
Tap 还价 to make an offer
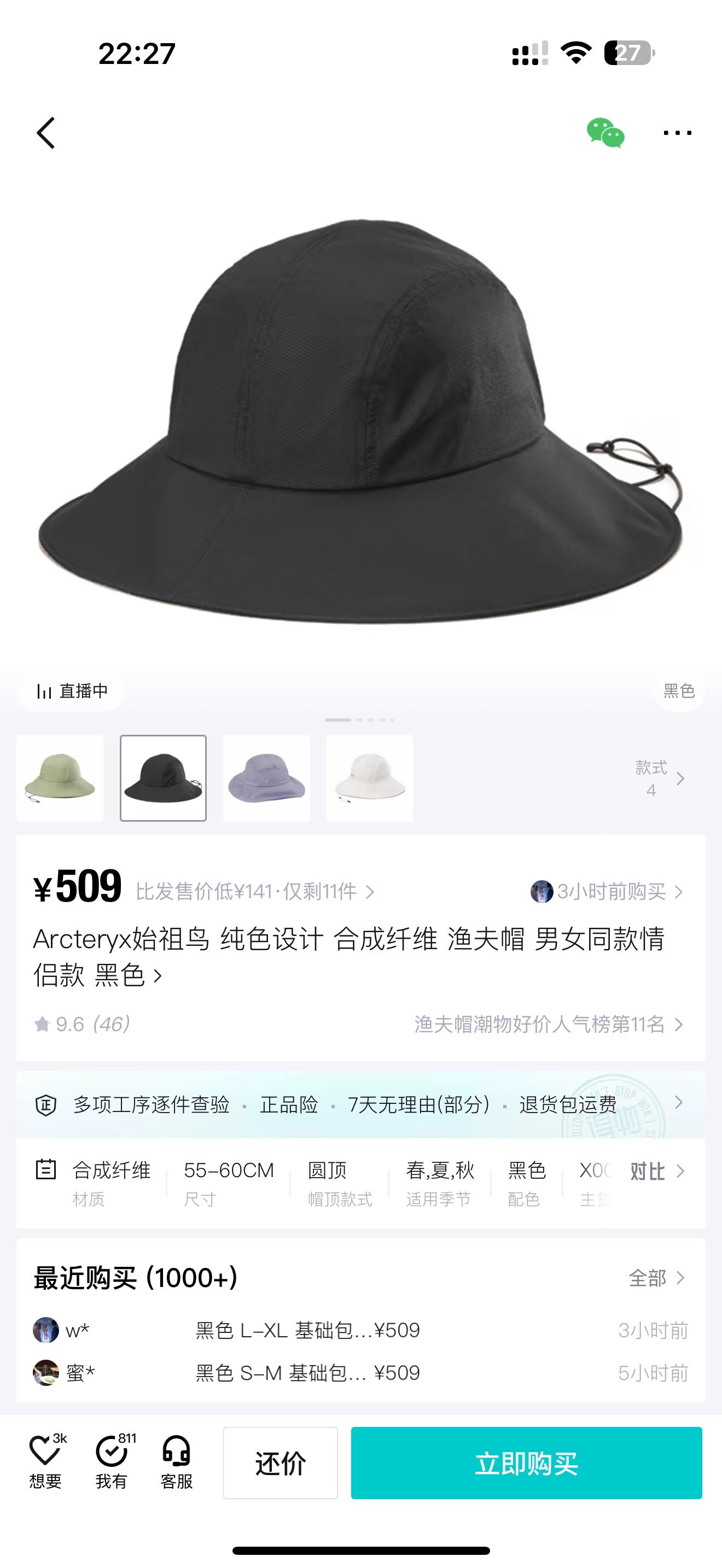pos(280,1462)
